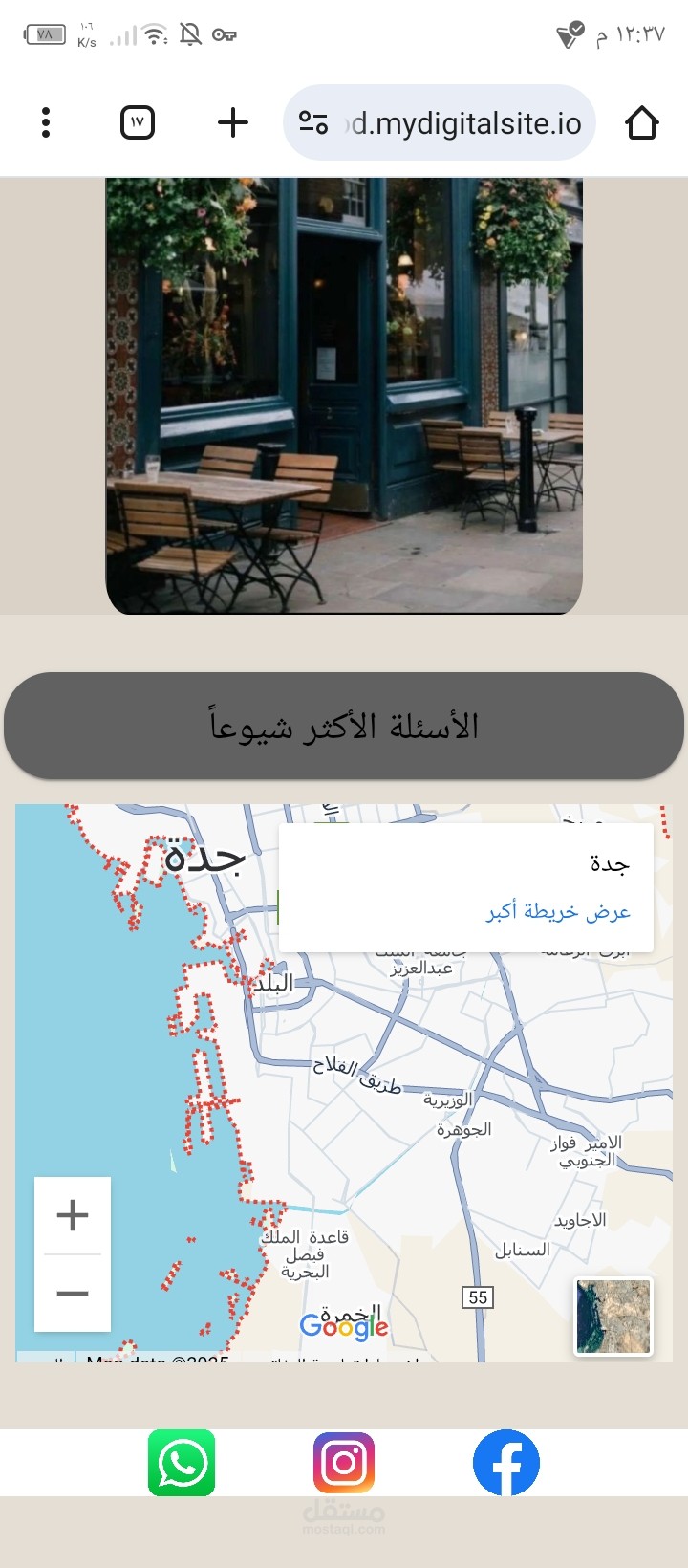Open the Instagram page icon
The width and height of the screenshot is (688, 1568).
344,1463
